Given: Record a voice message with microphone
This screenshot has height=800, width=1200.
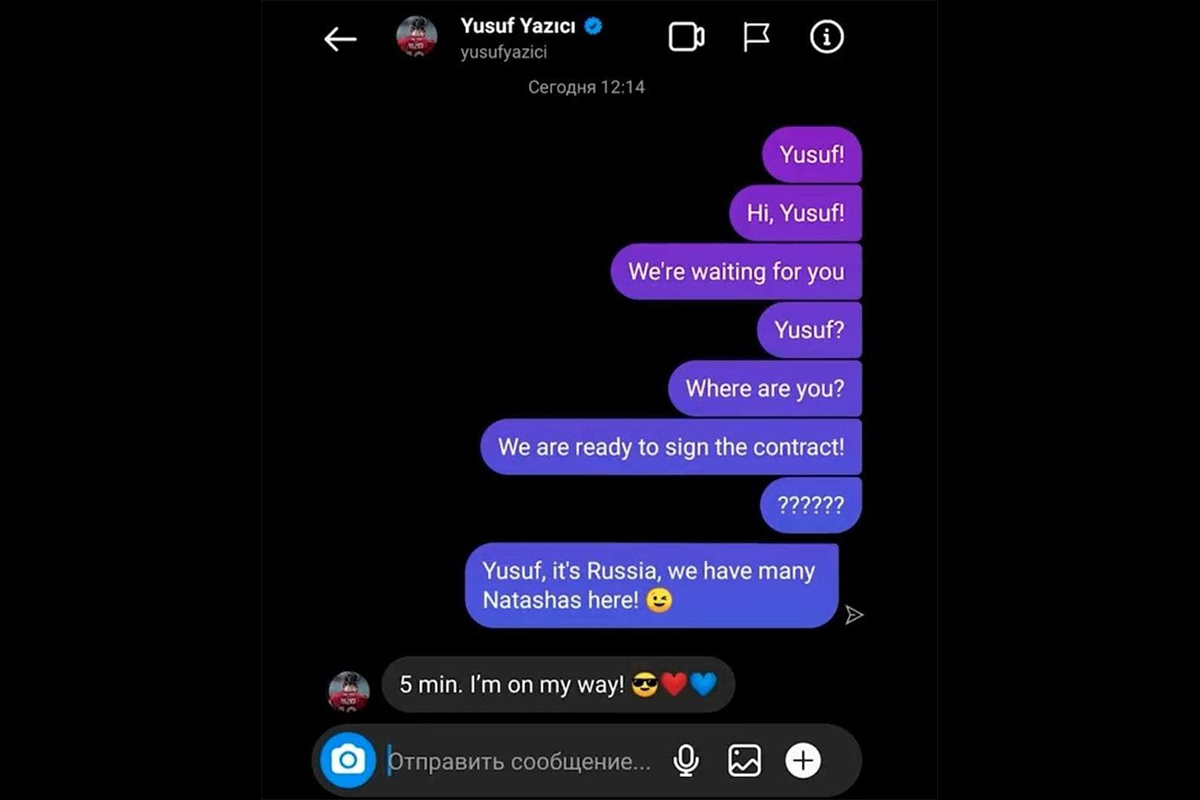Looking at the screenshot, I should [686, 761].
